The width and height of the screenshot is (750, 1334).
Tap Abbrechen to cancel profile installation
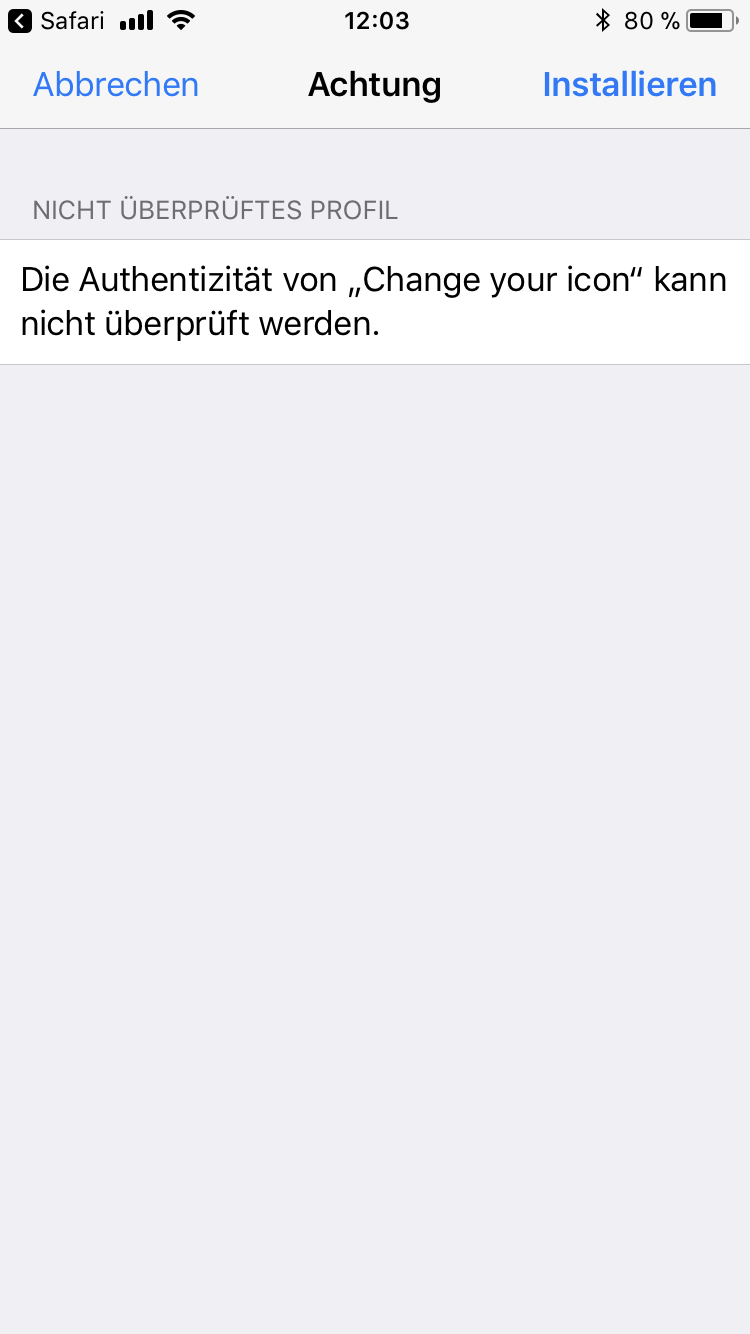(x=116, y=85)
